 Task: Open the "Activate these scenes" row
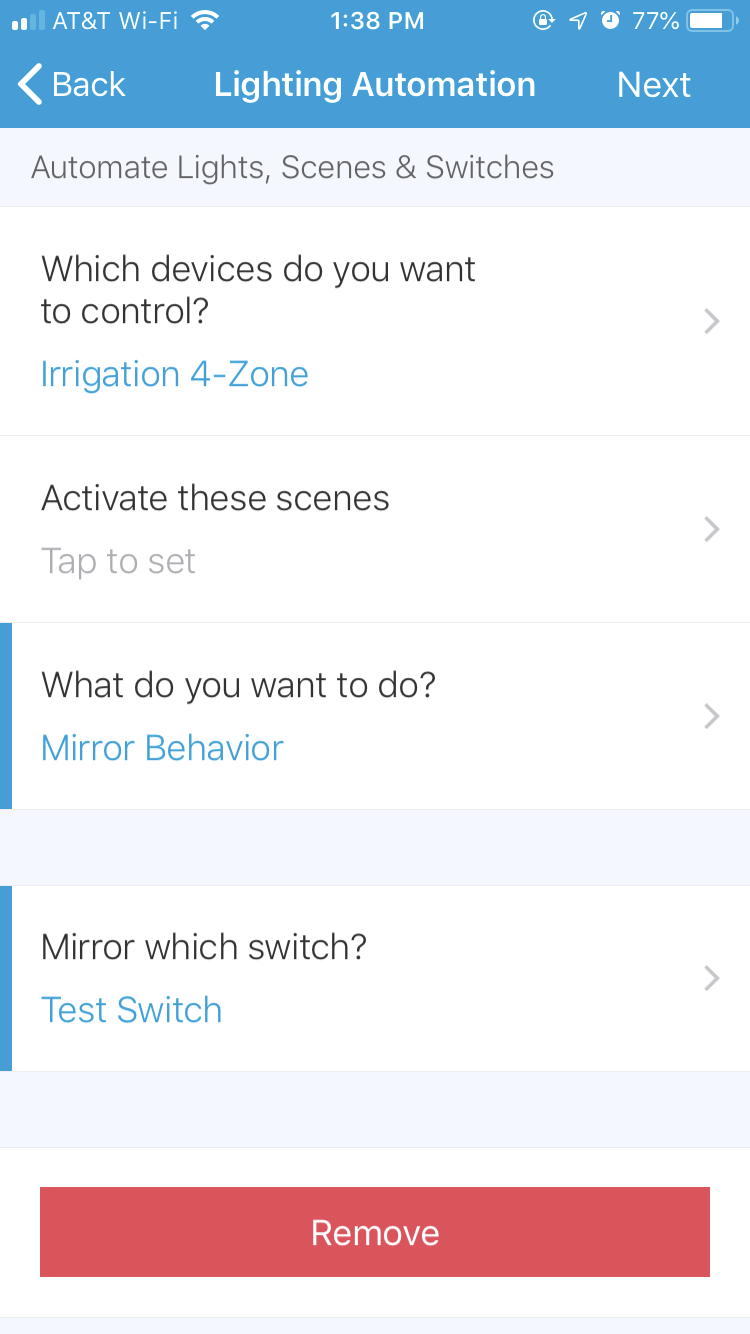375,529
